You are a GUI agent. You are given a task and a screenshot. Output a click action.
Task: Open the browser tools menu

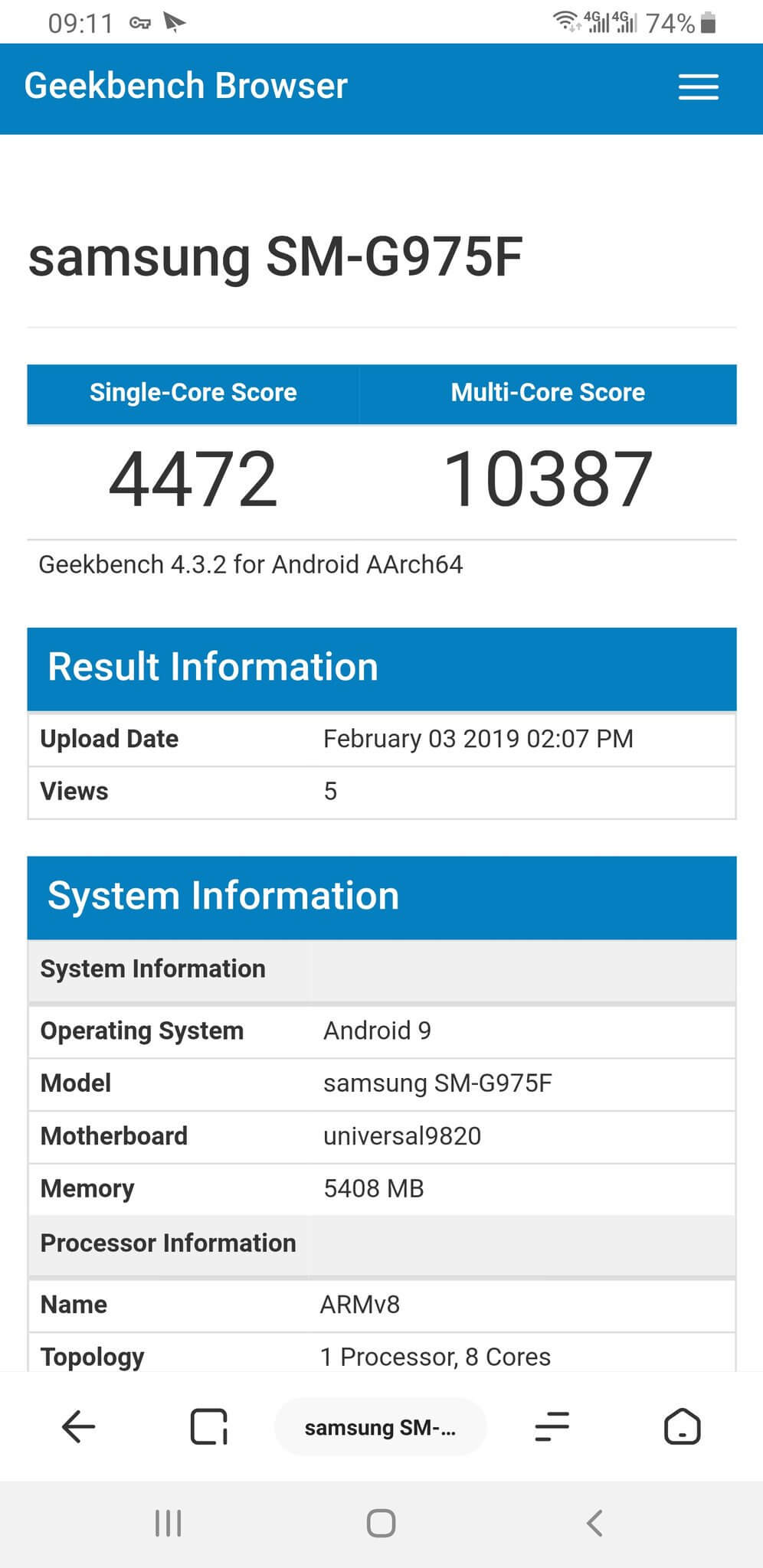[x=552, y=1426]
